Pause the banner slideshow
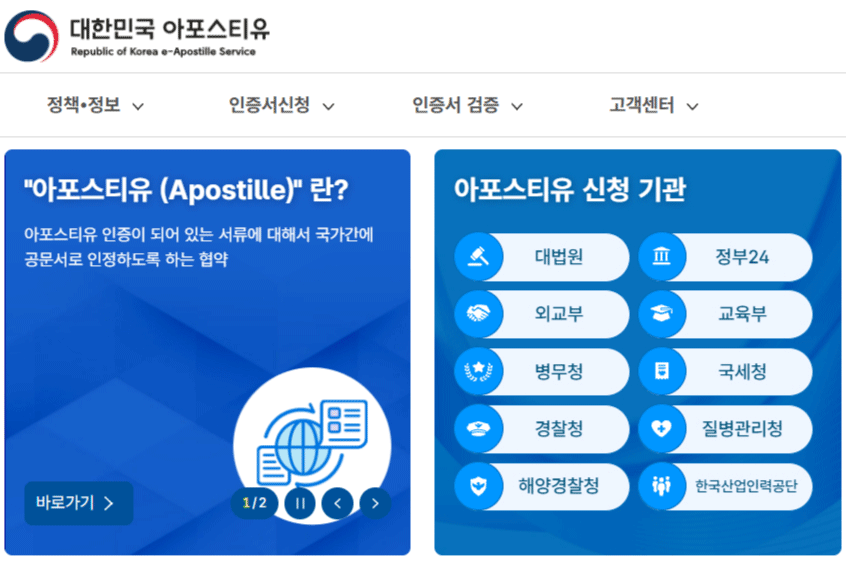Screen dimensions: 846x569 coord(299,503)
